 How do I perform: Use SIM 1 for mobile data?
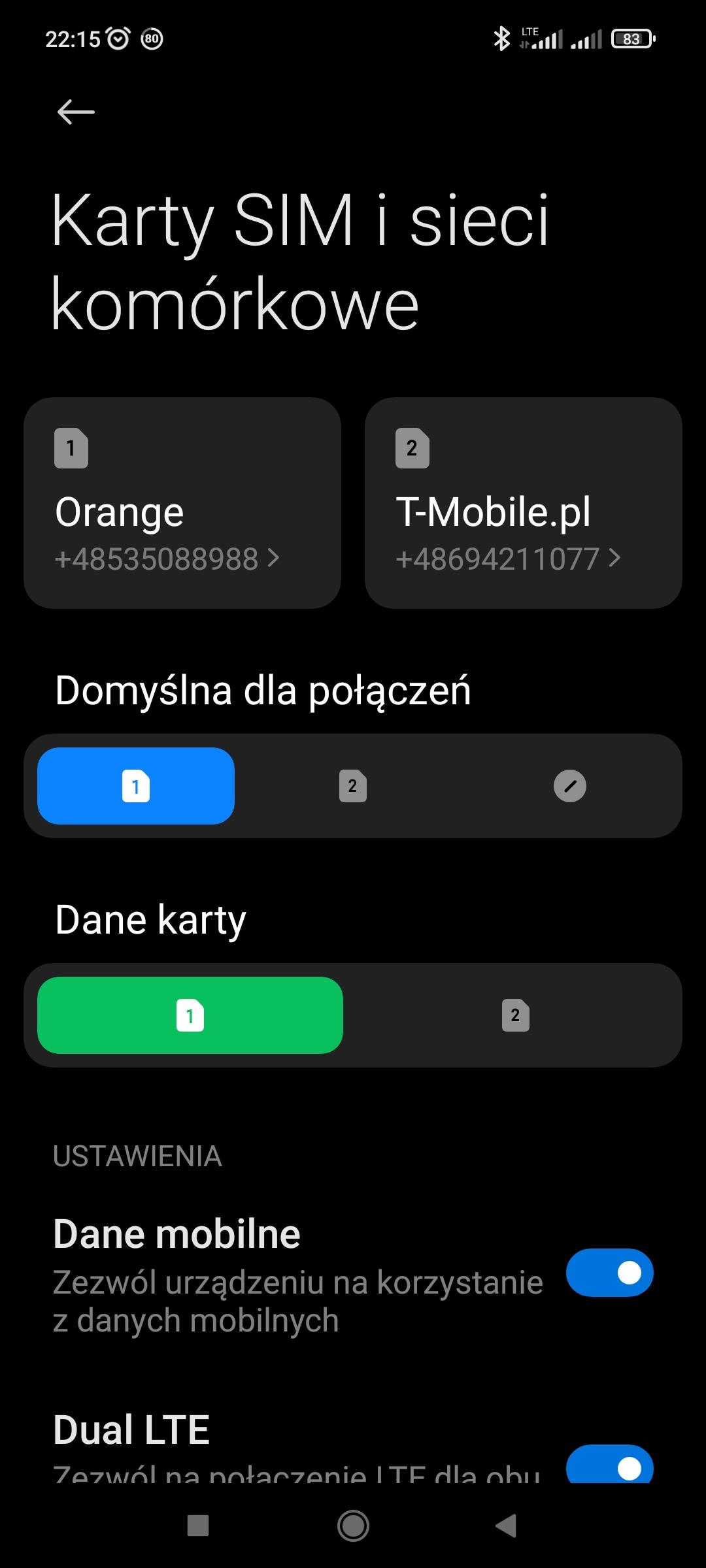click(x=190, y=1015)
